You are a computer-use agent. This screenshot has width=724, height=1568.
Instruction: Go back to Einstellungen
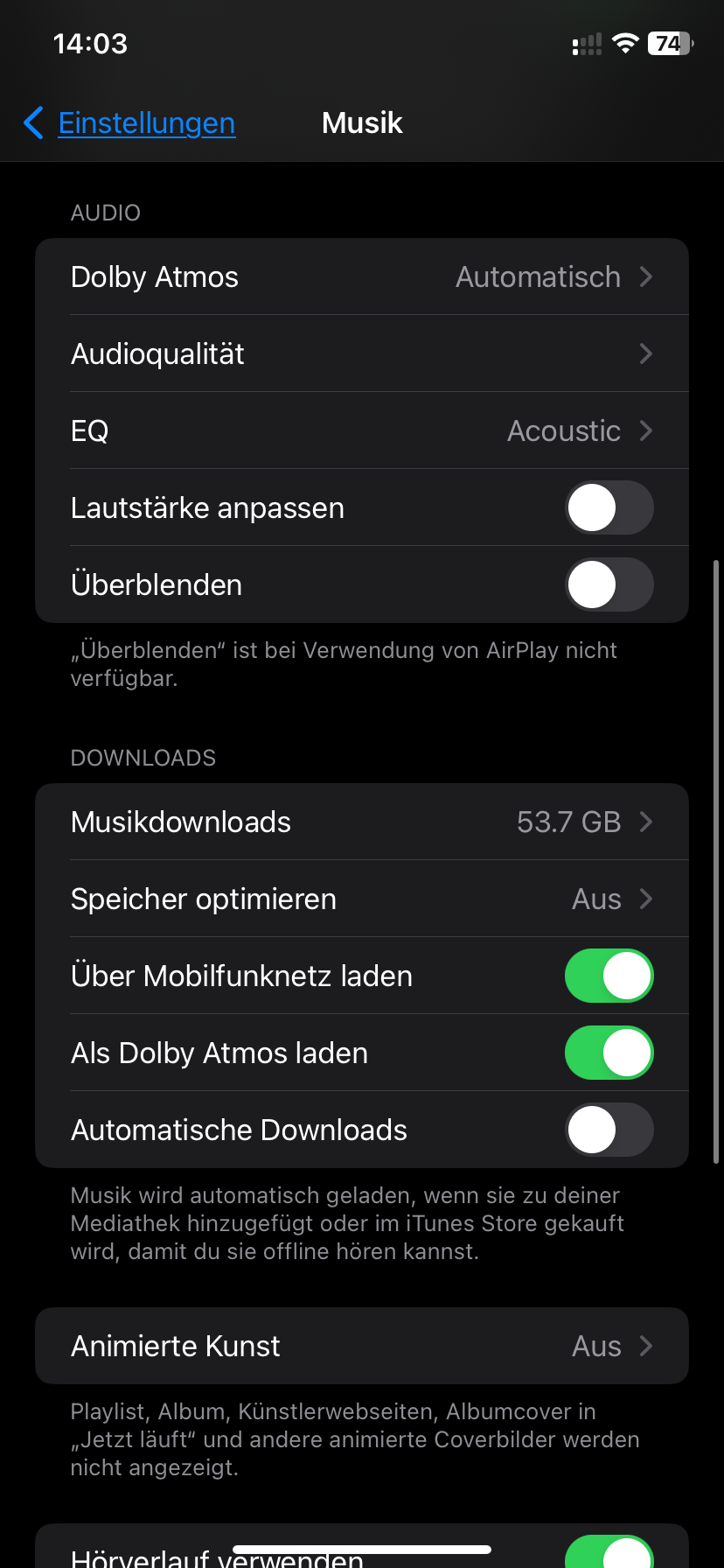pyautogui.click(x=129, y=122)
